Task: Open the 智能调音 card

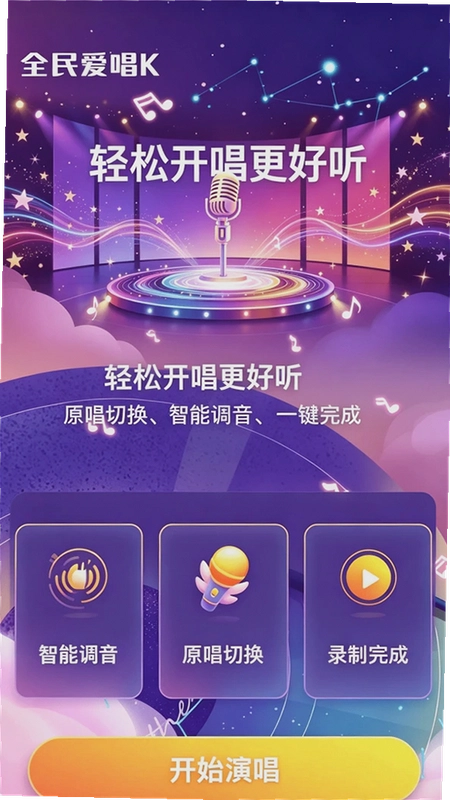Action: 79,611
